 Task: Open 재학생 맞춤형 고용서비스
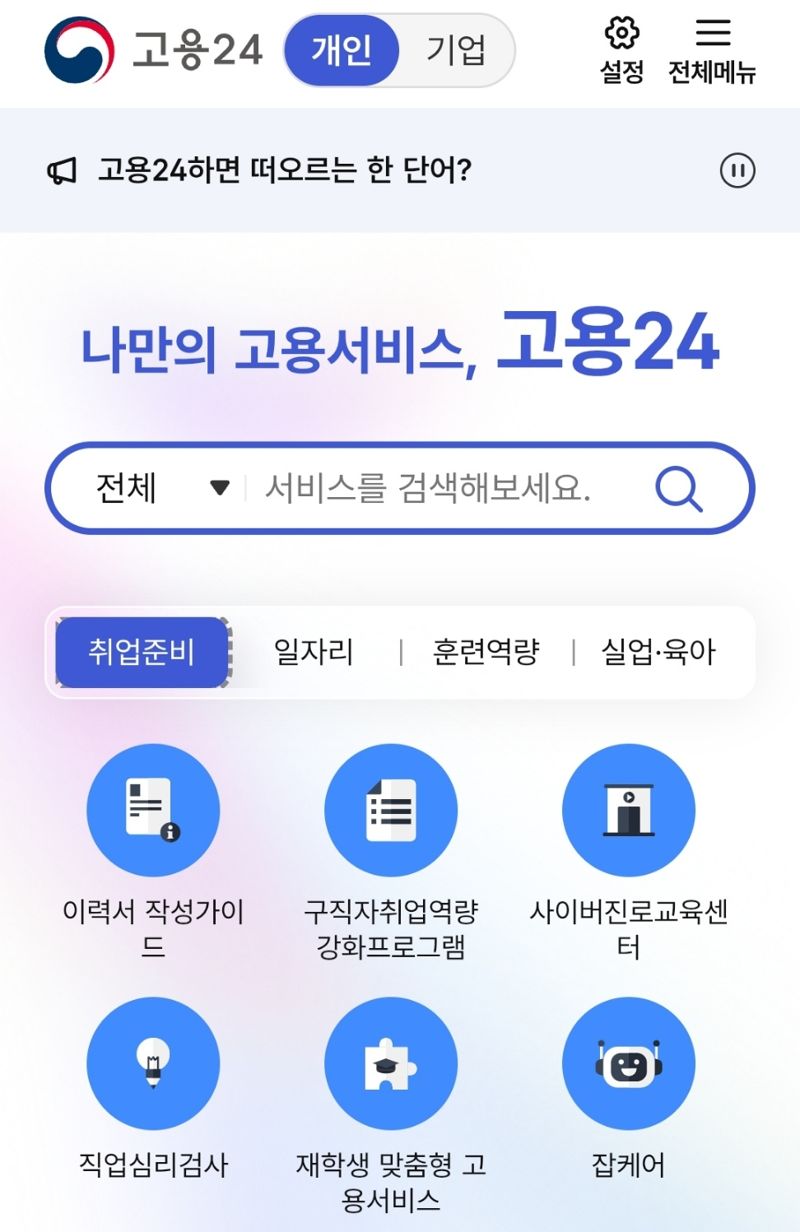tap(391, 1063)
